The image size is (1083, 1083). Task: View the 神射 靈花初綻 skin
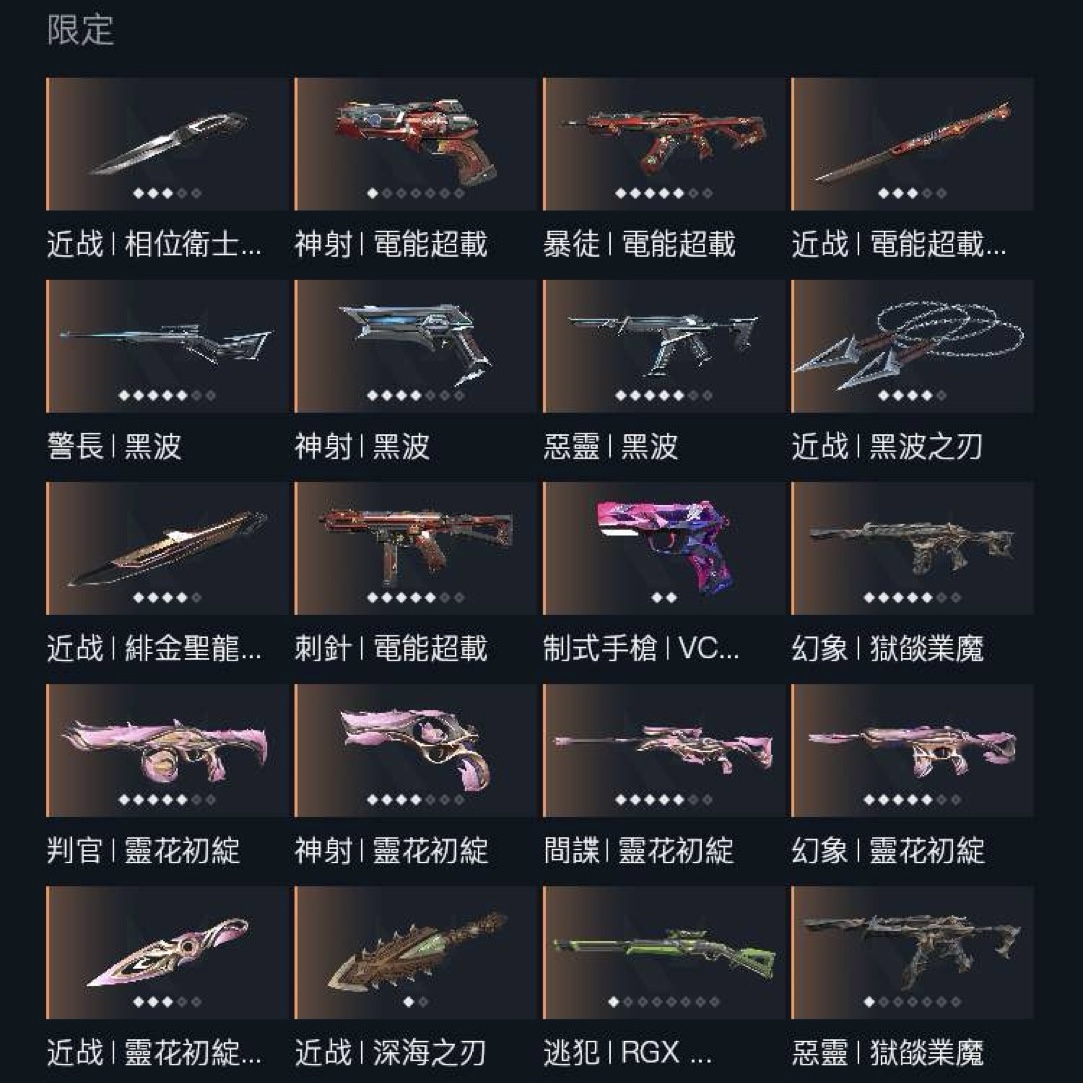pyautogui.click(x=415, y=750)
